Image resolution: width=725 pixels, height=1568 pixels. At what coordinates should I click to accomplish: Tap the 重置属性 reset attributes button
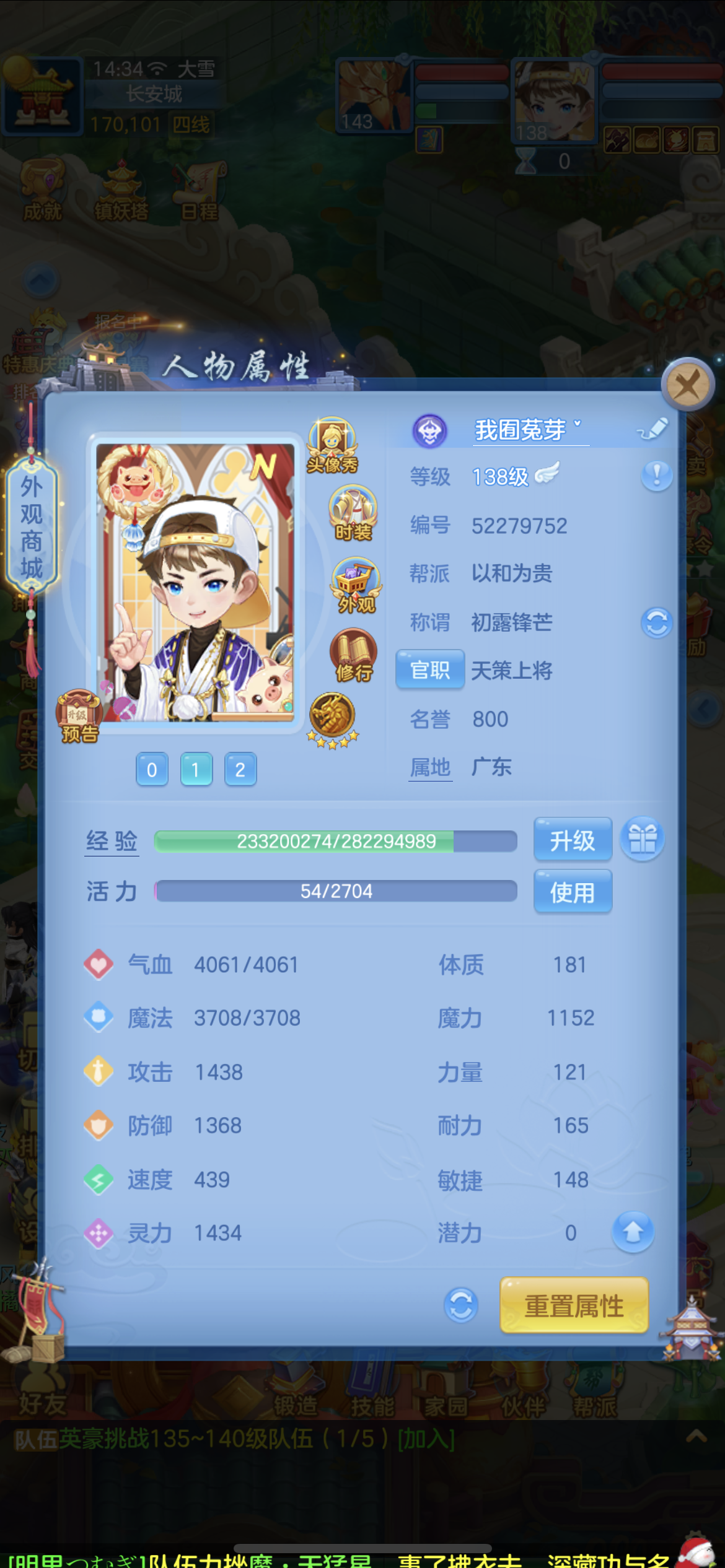pos(574,1305)
